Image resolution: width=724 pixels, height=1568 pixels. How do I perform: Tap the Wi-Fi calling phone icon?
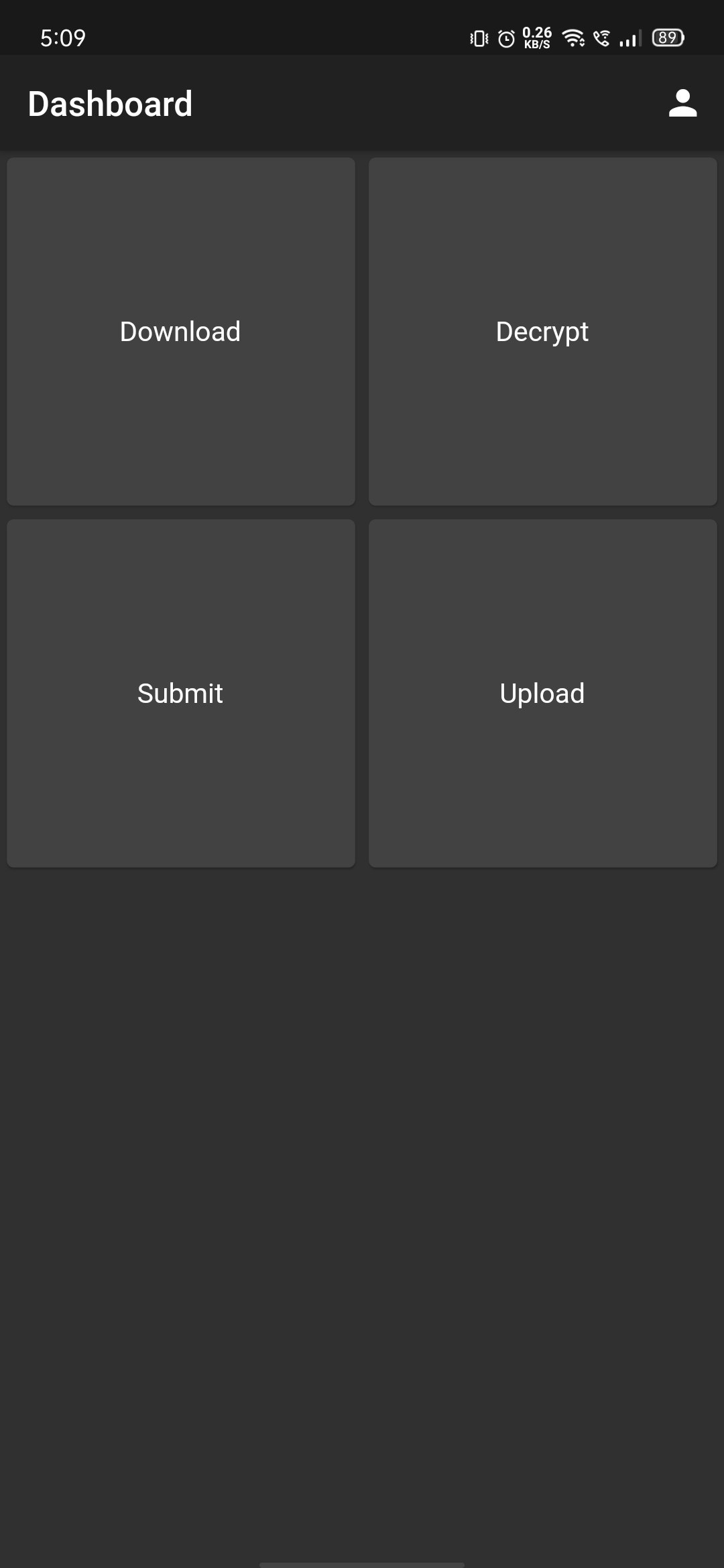pos(601,39)
